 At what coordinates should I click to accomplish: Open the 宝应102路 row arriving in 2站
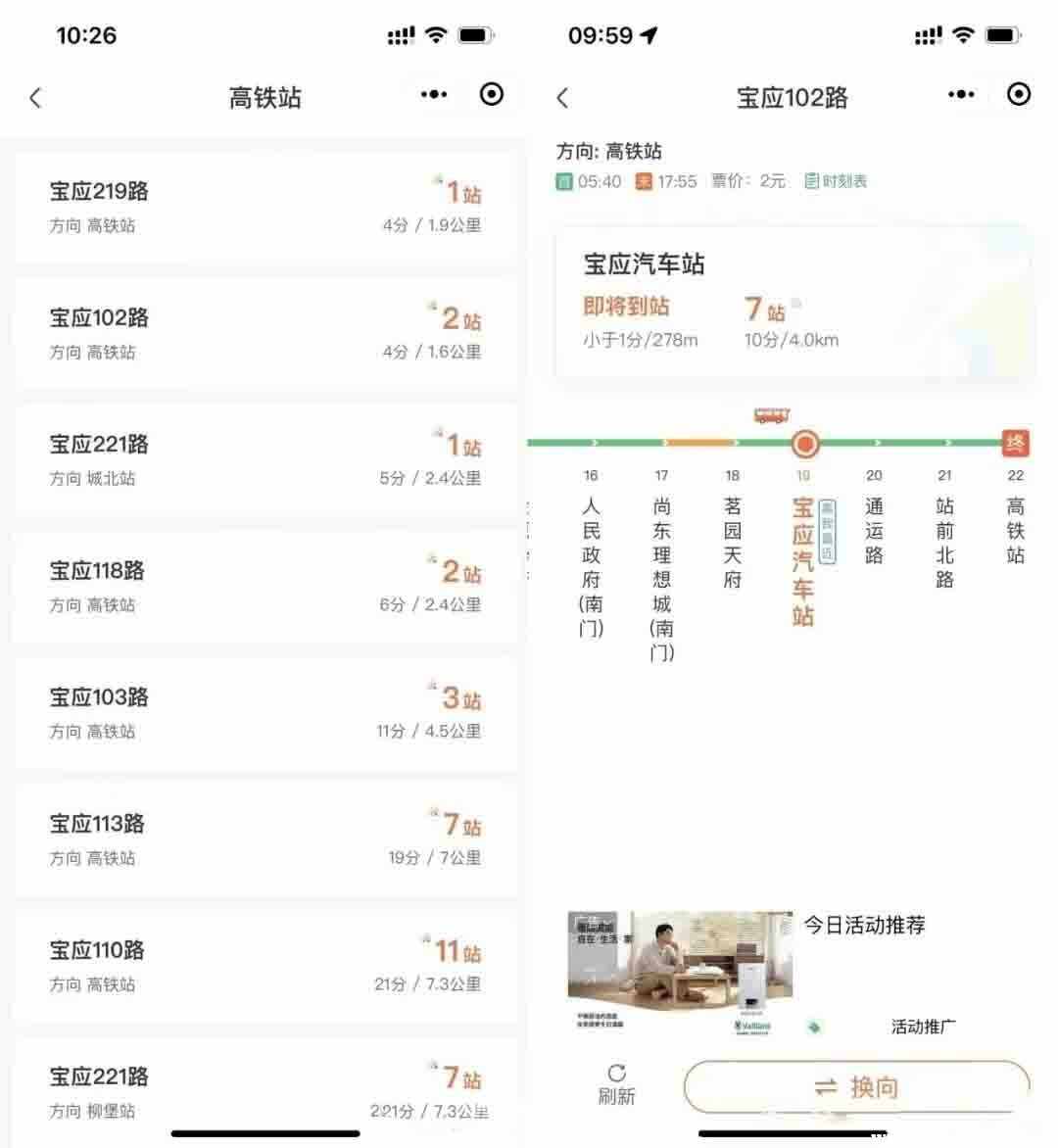[264, 333]
